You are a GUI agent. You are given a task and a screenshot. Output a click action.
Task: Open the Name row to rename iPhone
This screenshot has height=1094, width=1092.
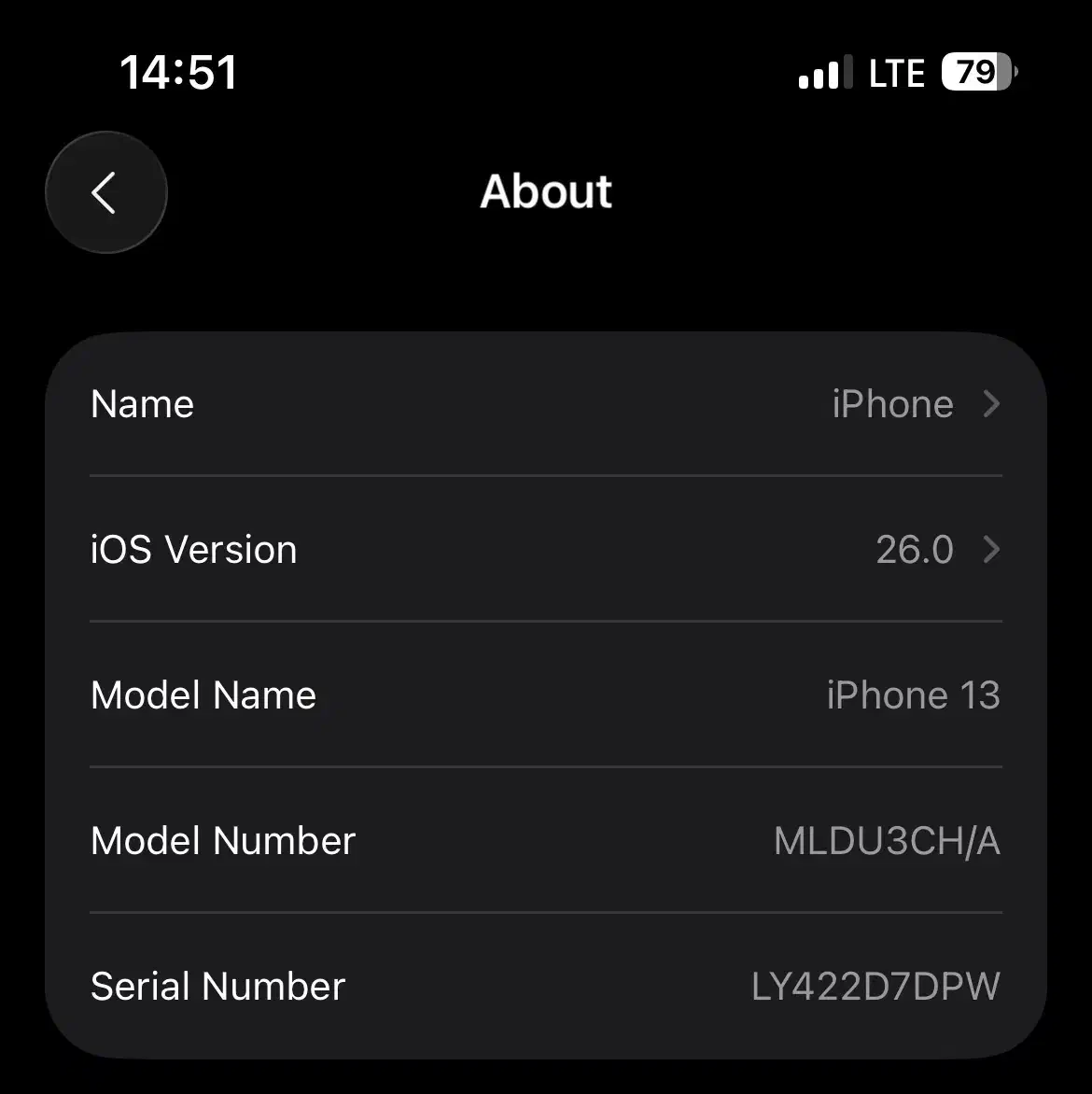coord(545,404)
